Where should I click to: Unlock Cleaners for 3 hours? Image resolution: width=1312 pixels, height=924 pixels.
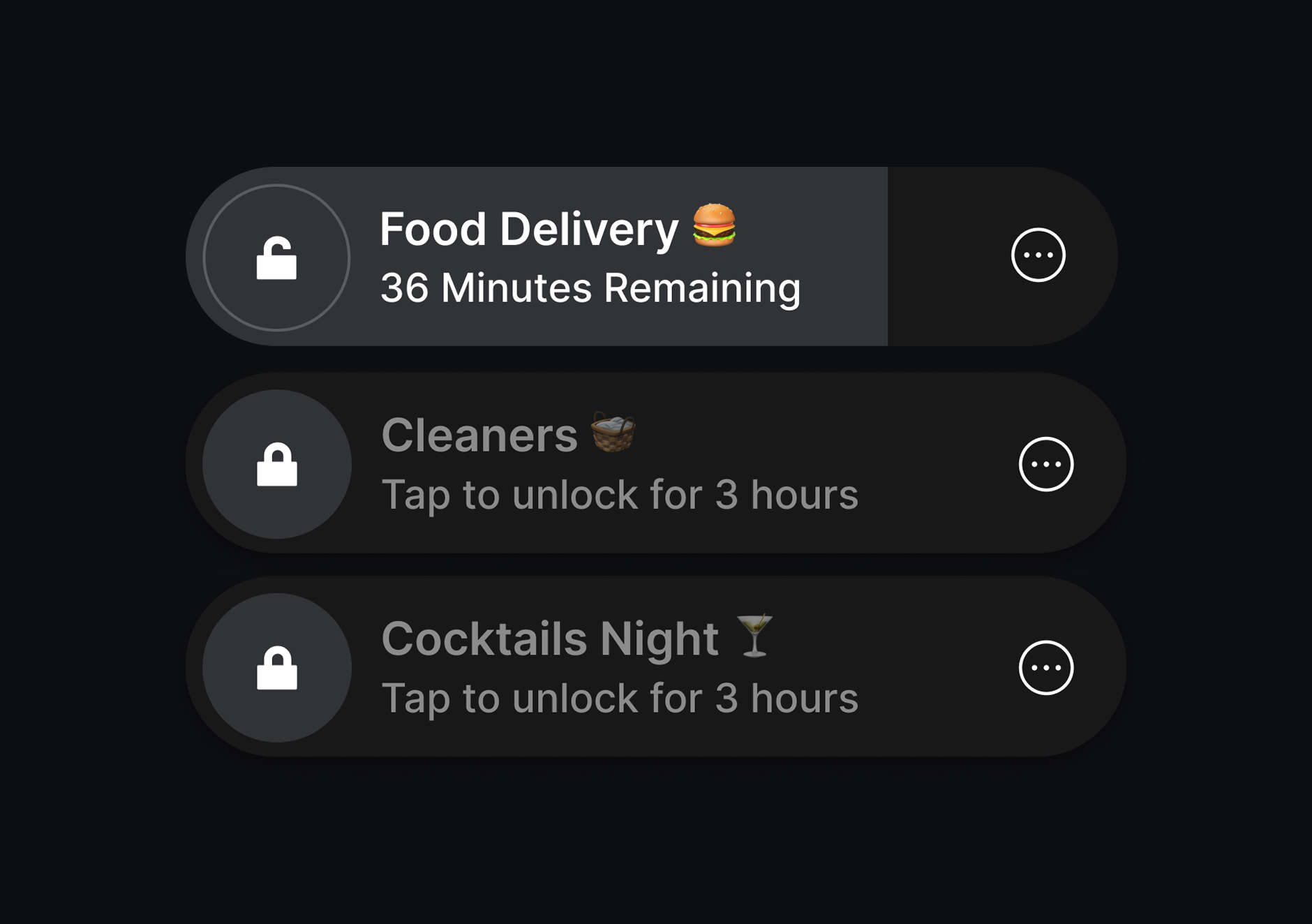277,464
